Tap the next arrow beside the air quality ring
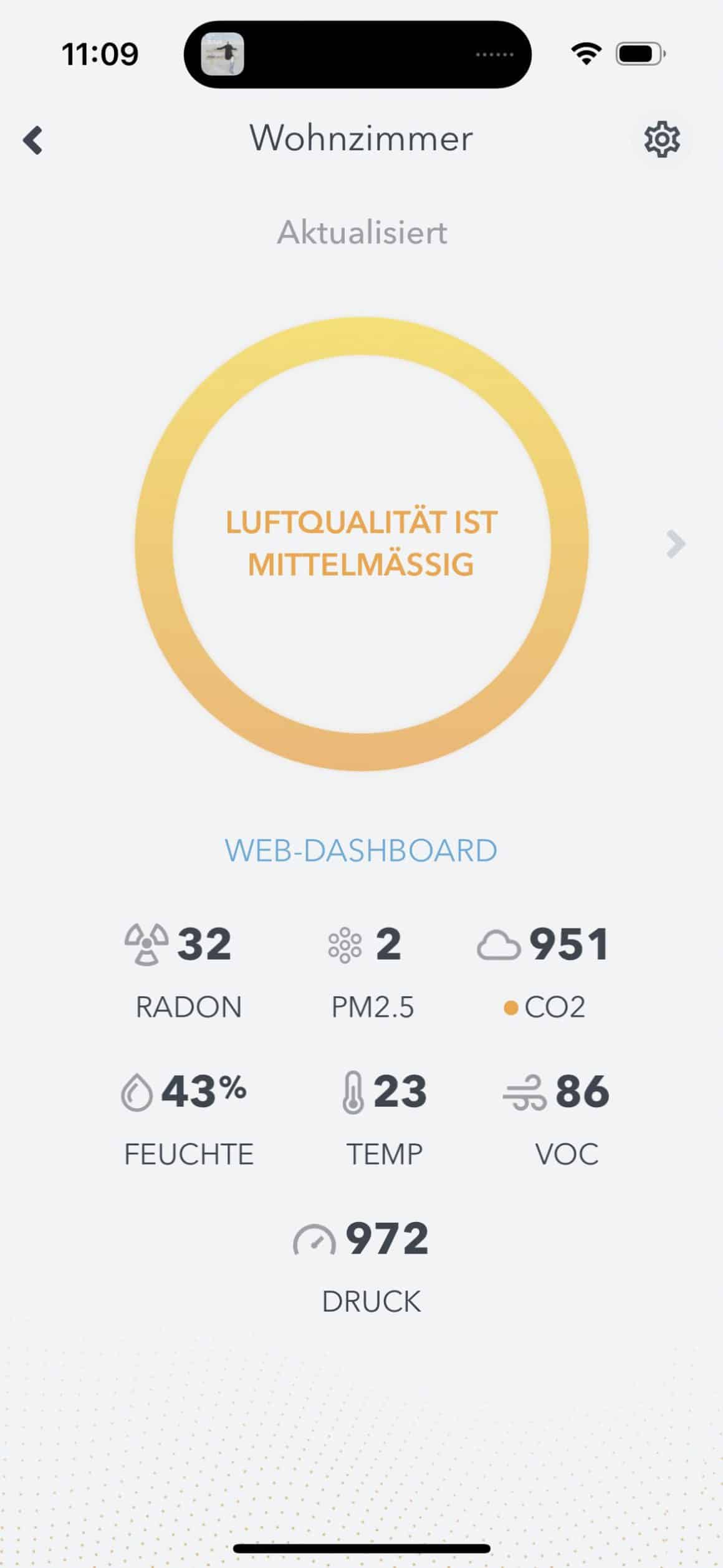The height and width of the screenshot is (1568, 723). [x=675, y=544]
